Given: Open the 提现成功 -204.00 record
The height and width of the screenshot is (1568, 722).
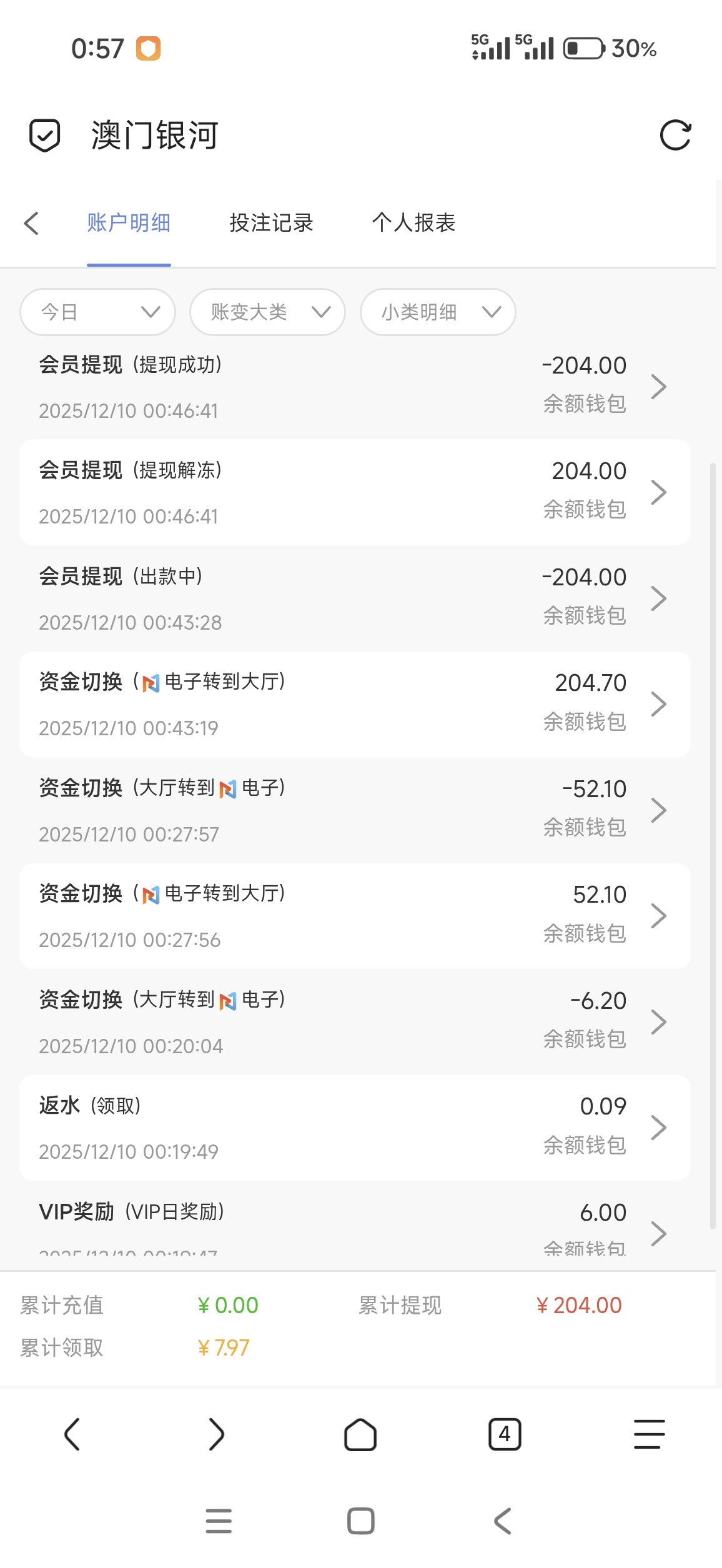Looking at the screenshot, I should (x=354, y=387).
